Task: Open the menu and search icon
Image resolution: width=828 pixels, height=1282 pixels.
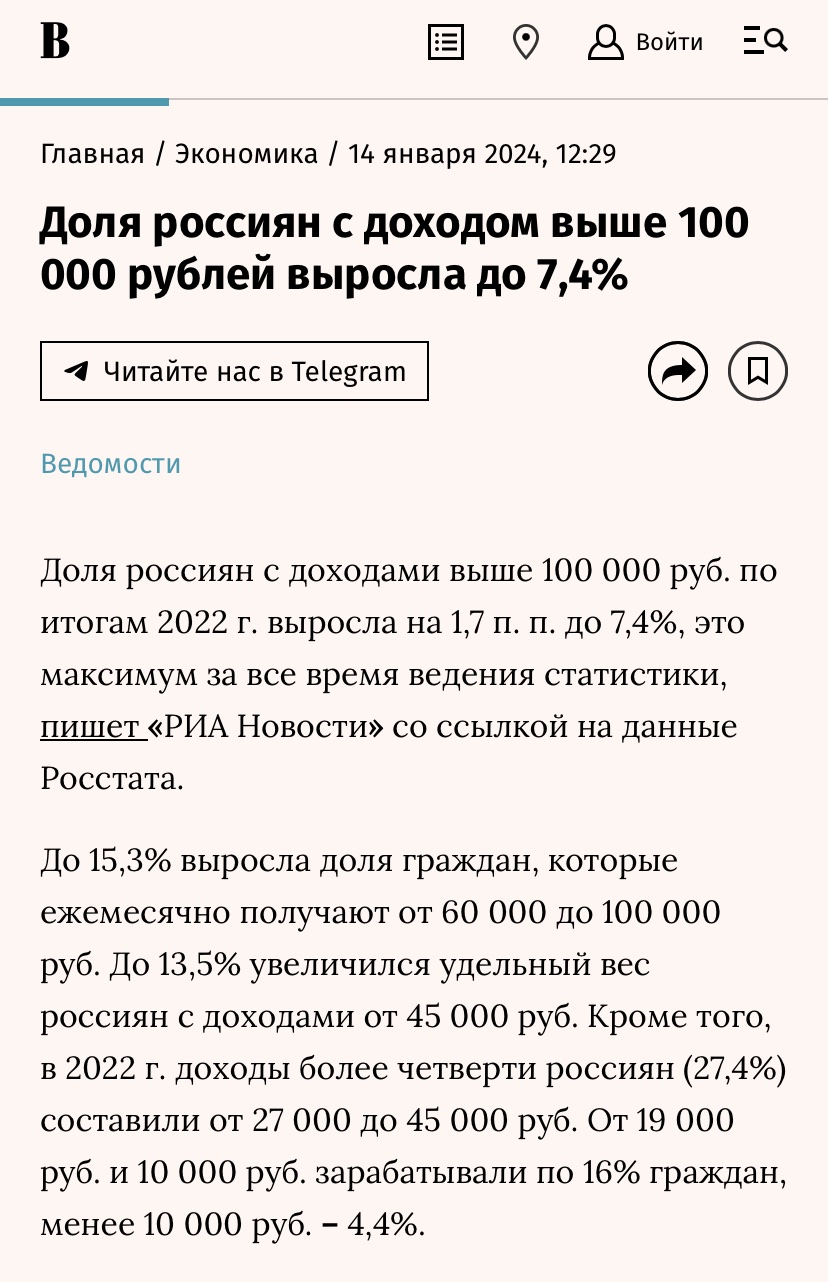Action: click(765, 42)
